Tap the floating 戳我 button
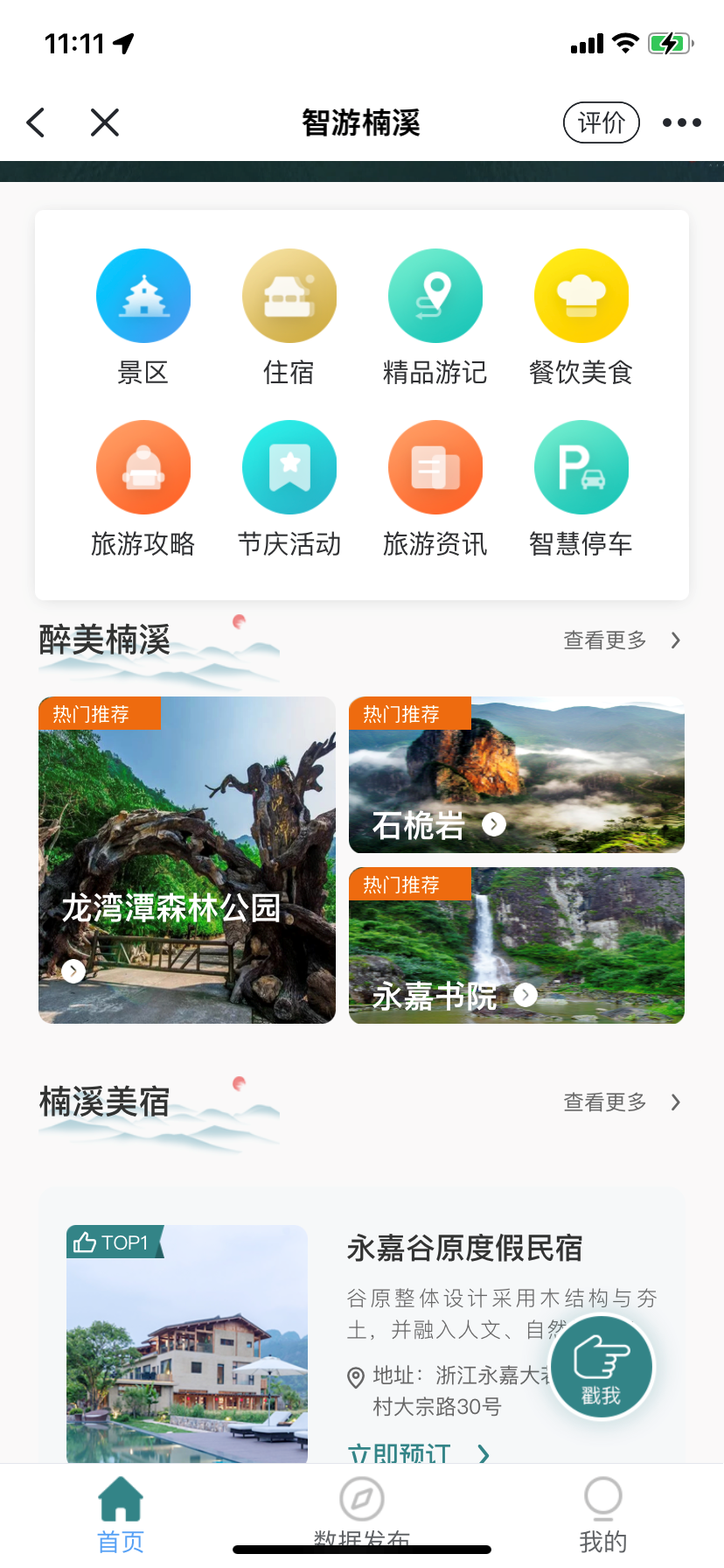 tap(601, 1368)
